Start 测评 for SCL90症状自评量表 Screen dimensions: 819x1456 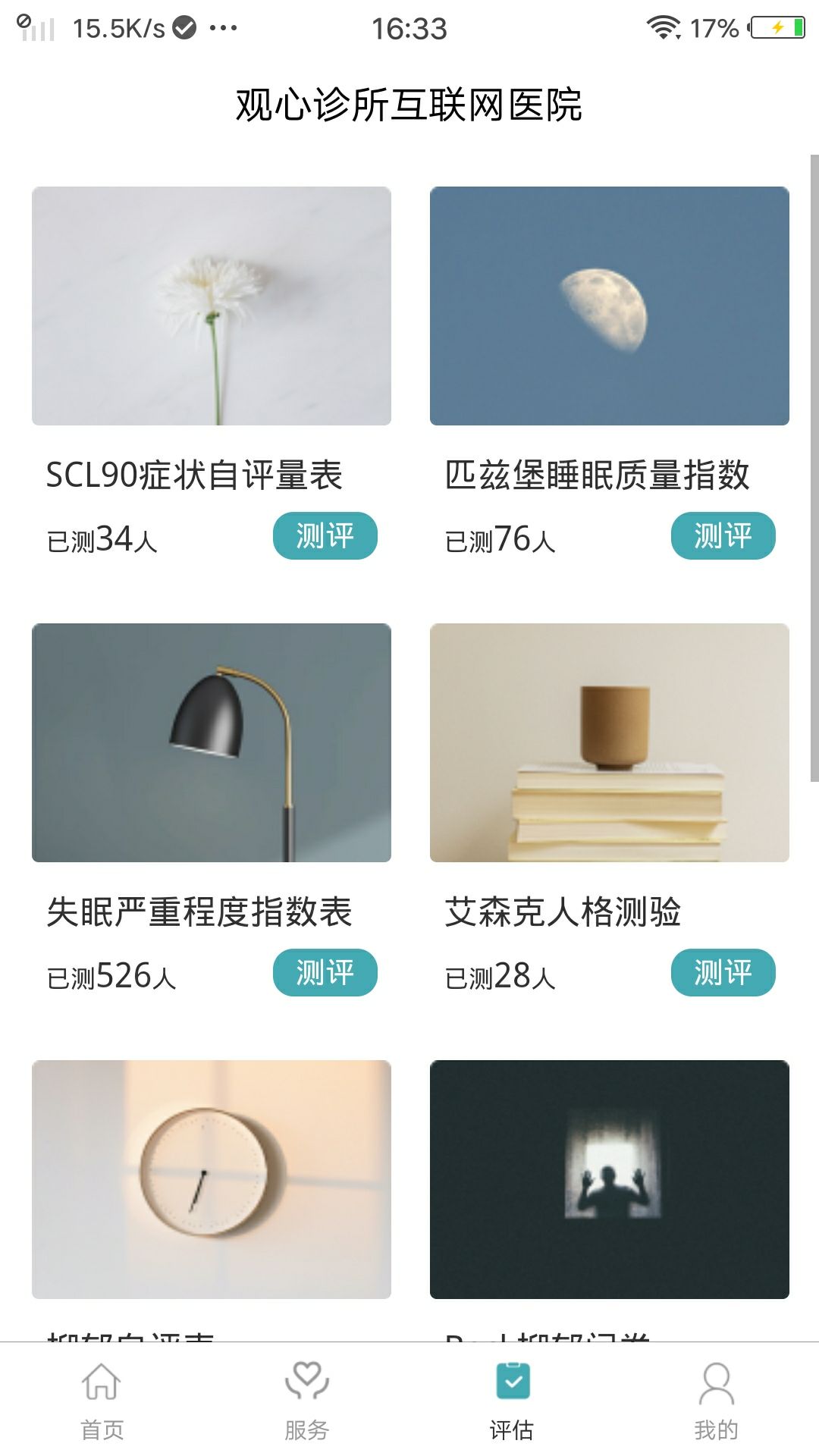click(325, 536)
